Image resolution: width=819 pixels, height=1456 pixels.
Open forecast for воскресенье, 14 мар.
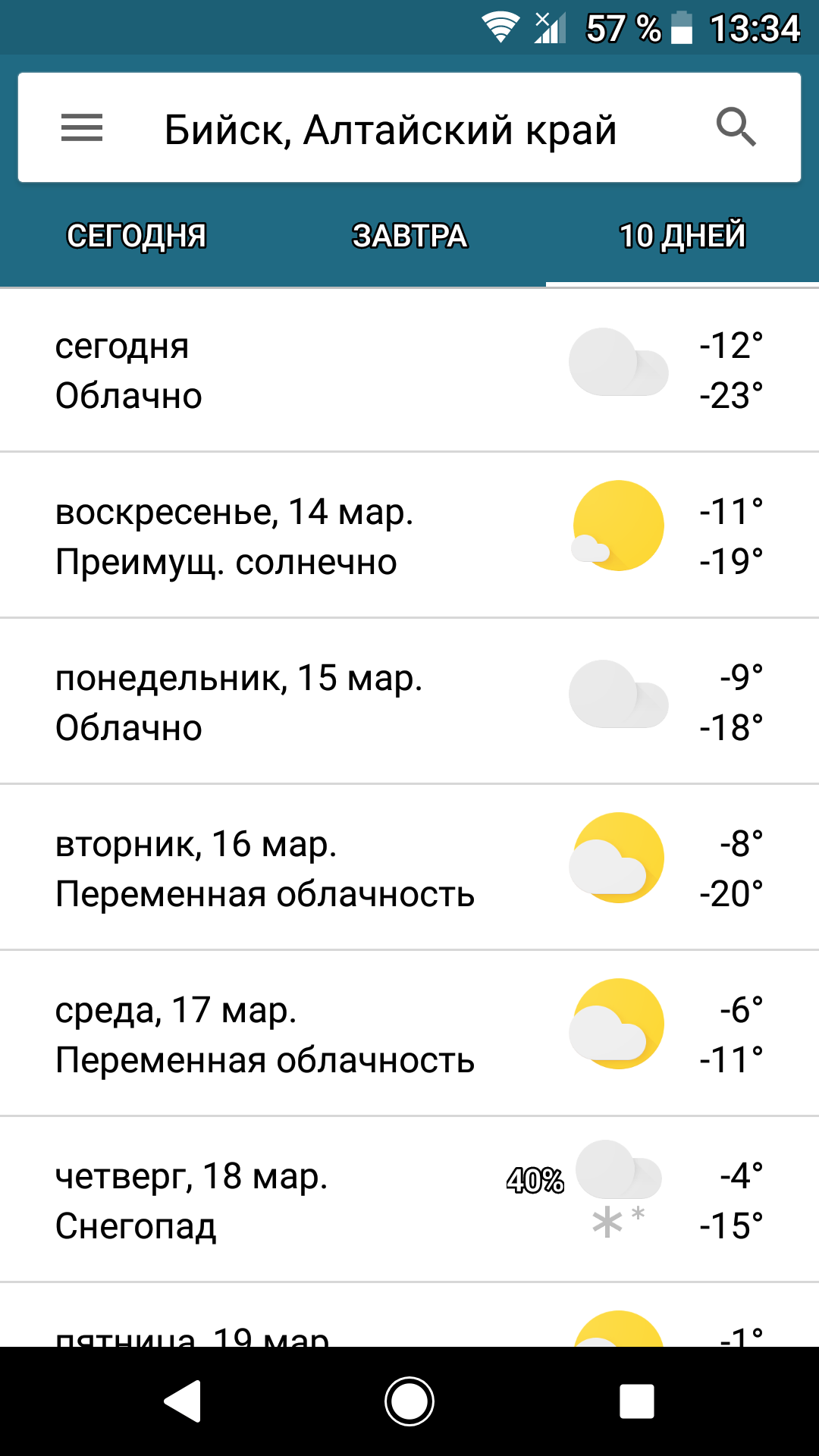tap(409, 535)
